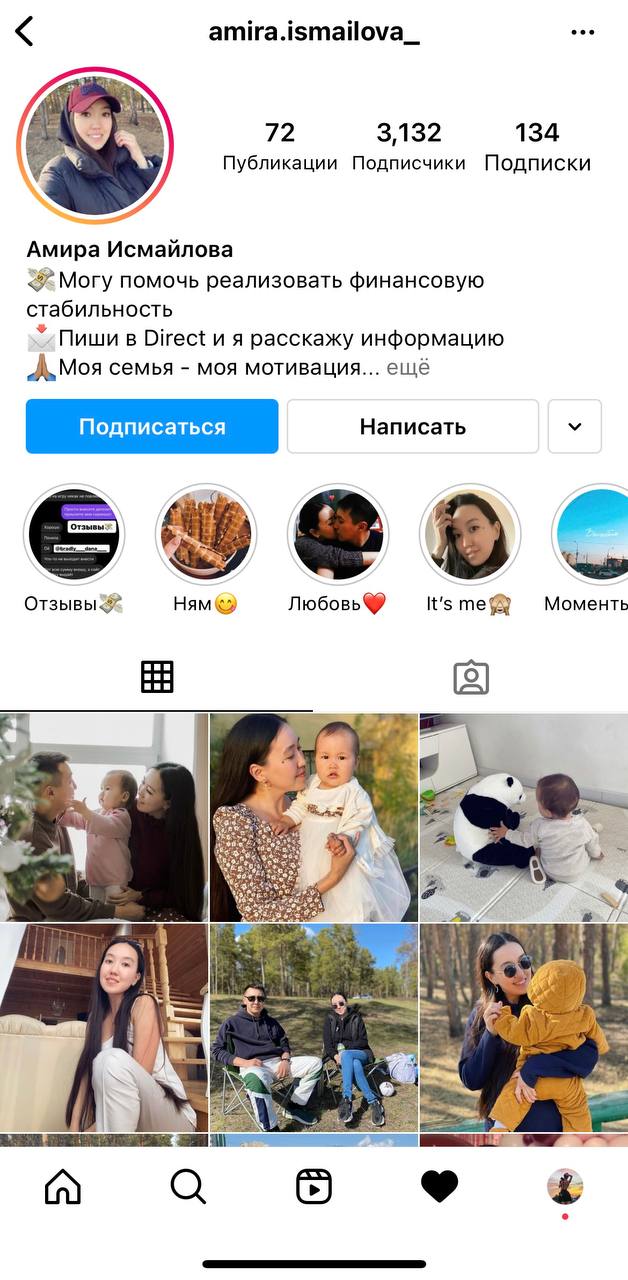Expand the bio with ещё
This screenshot has height=1280, width=628.
[x=408, y=367]
